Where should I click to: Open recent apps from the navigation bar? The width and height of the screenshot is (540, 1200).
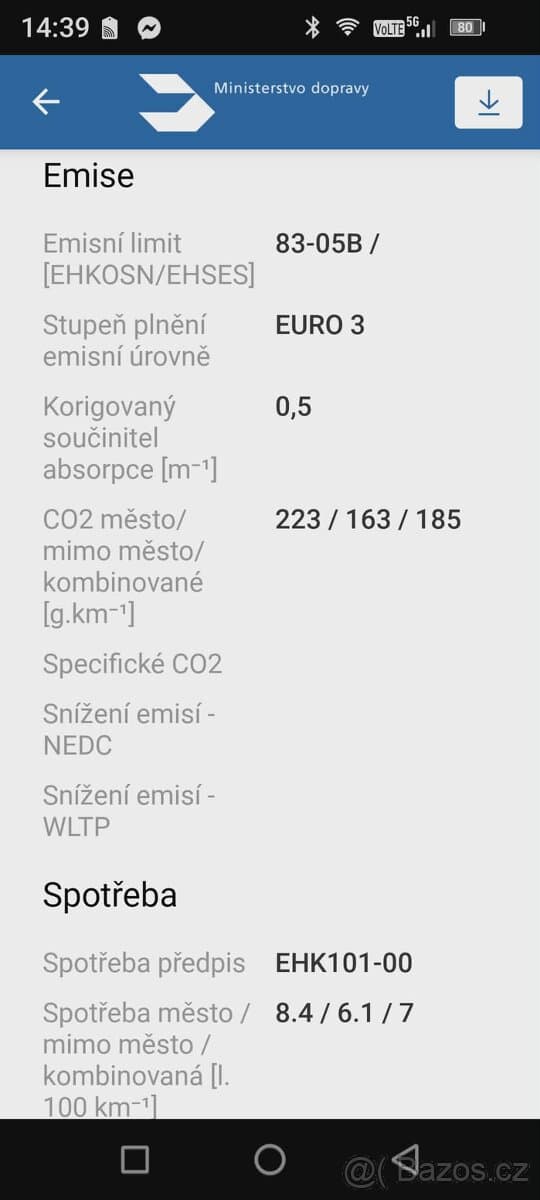click(x=135, y=1159)
